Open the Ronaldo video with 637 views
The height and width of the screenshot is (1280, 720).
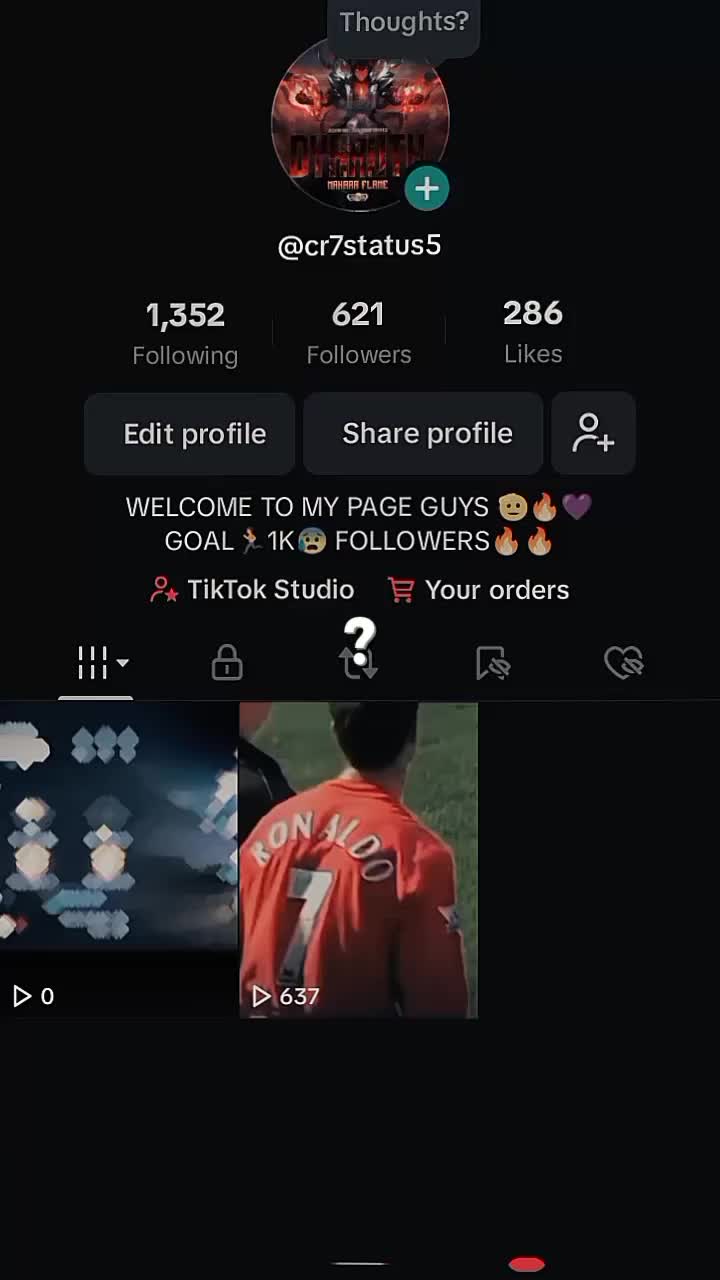tap(358, 858)
